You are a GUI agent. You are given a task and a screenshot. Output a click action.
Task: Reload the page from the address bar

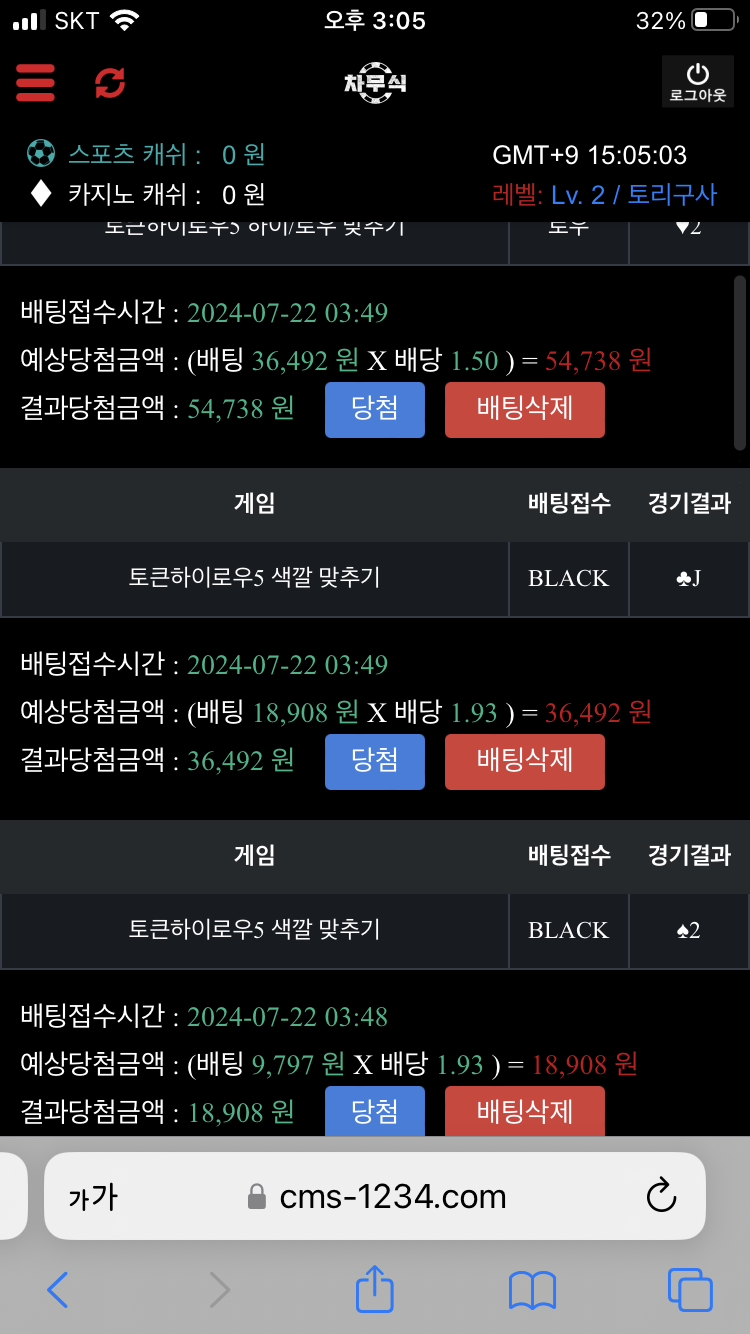pyautogui.click(x=662, y=1196)
